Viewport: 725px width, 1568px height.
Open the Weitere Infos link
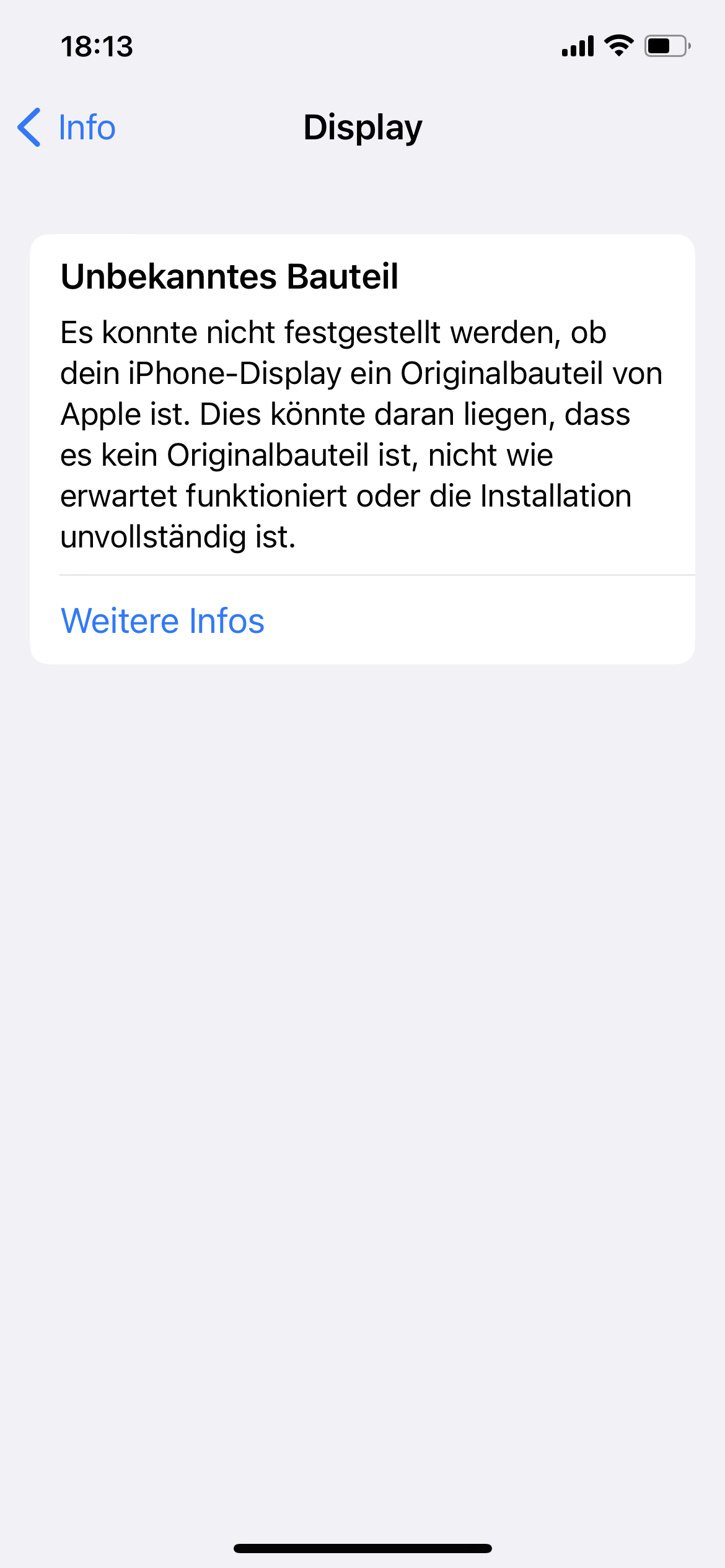click(x=162, y=621)
